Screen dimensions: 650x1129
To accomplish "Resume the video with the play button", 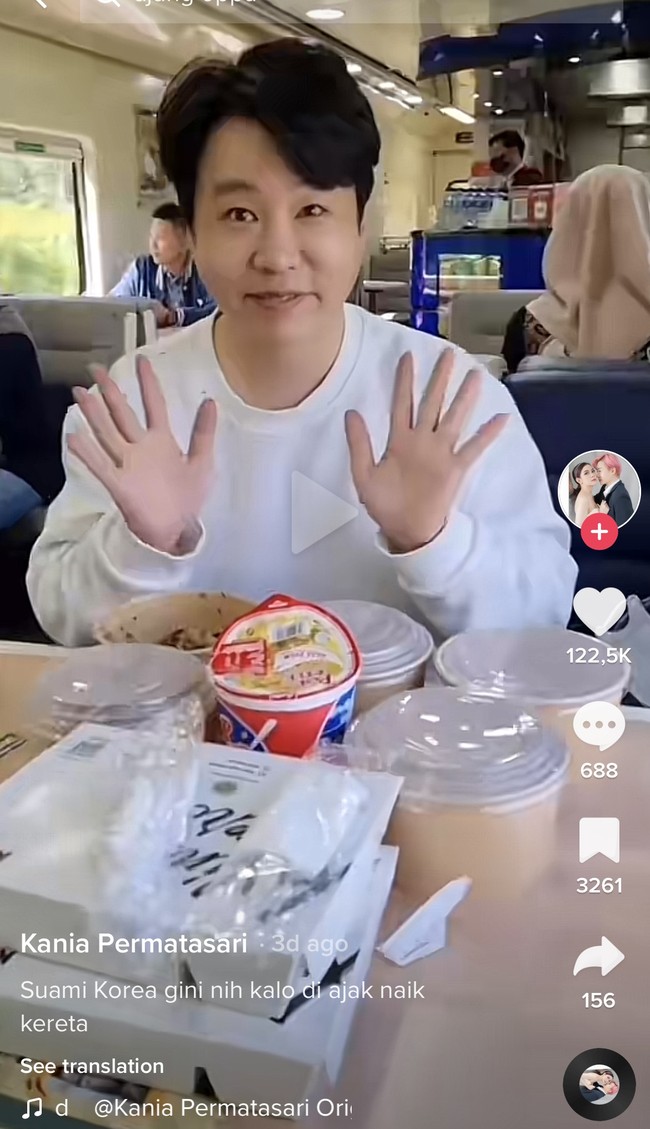I will pos(322,512).
